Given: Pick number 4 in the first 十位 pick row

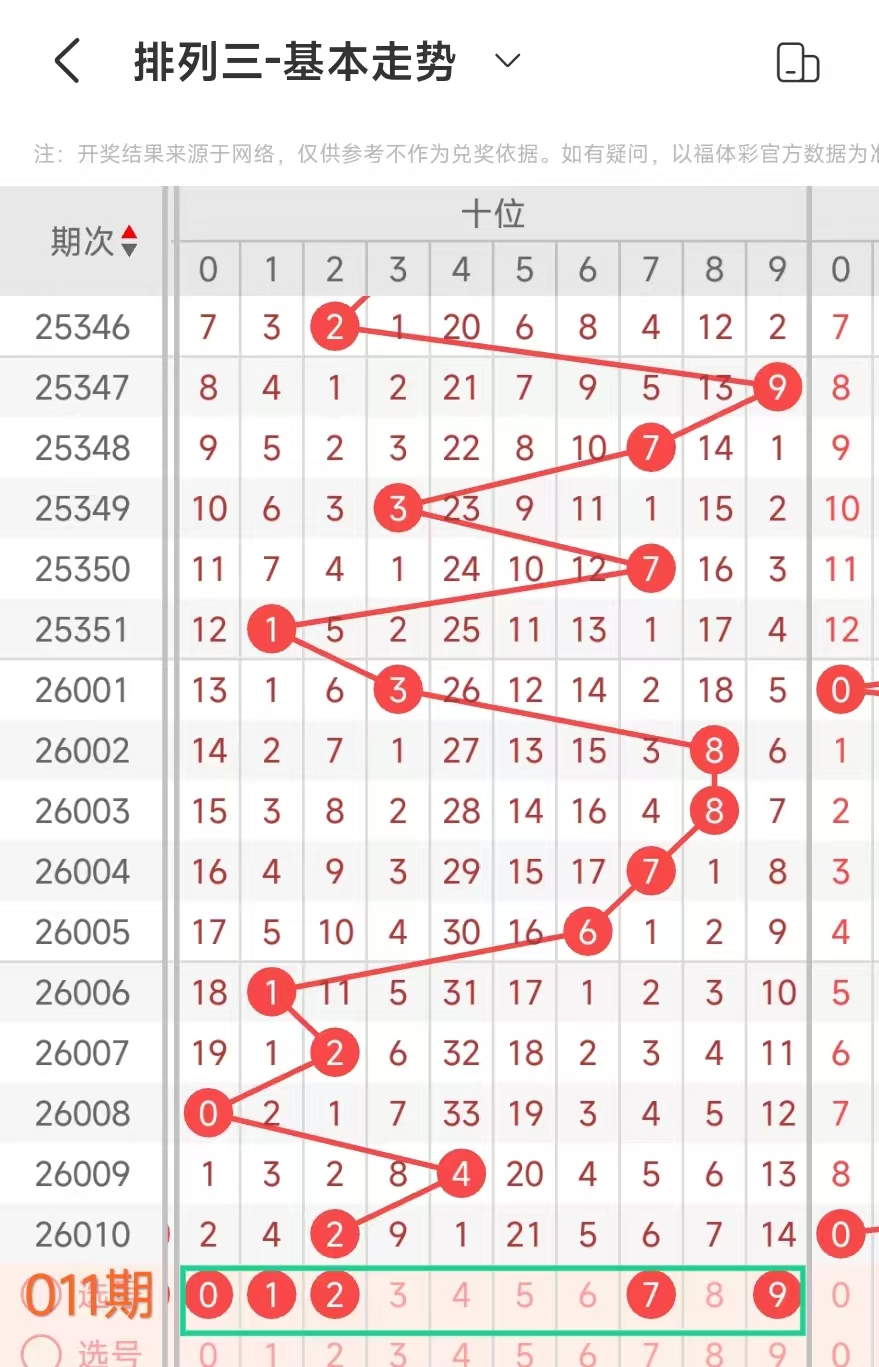Looking at the screenshot, I should point(461,1296).
